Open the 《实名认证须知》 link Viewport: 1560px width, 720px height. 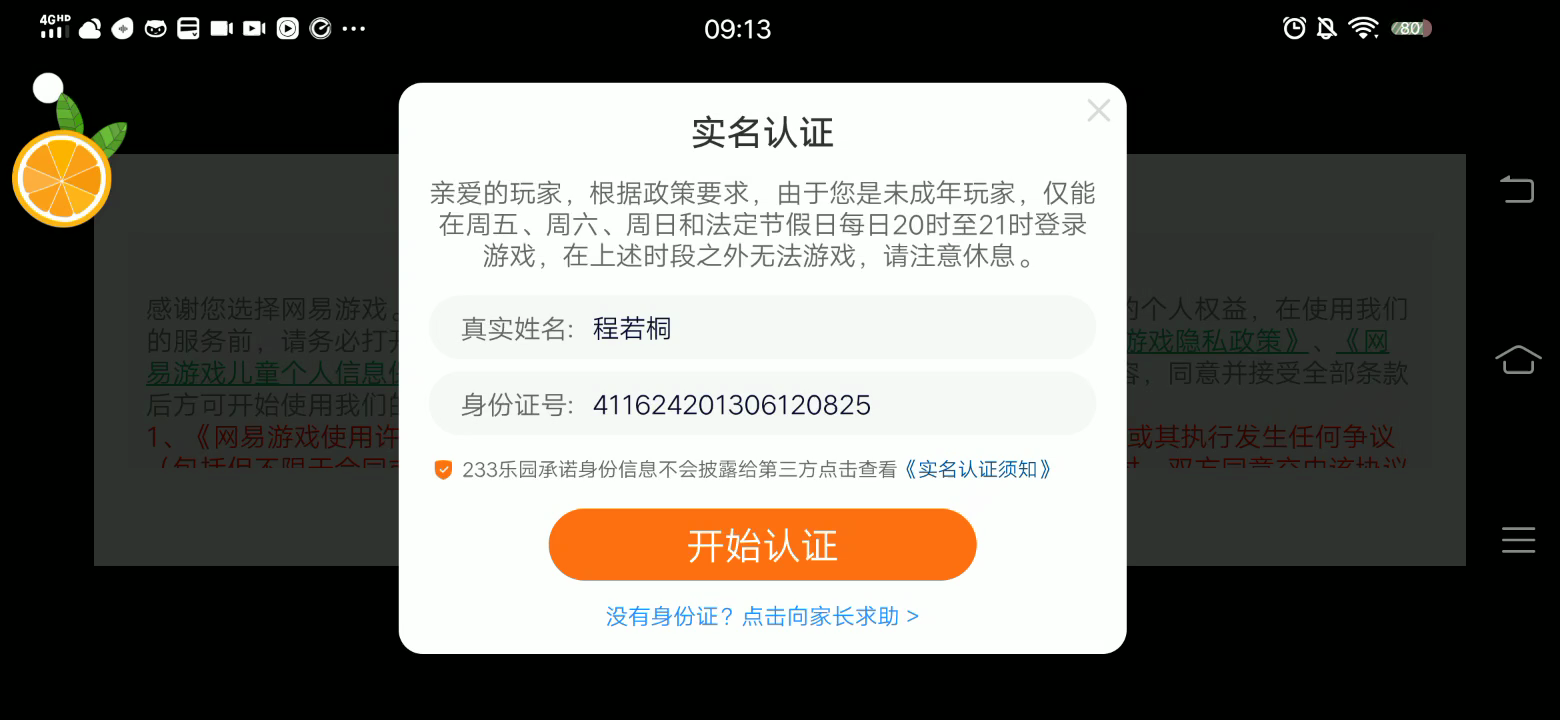(977, 469)
